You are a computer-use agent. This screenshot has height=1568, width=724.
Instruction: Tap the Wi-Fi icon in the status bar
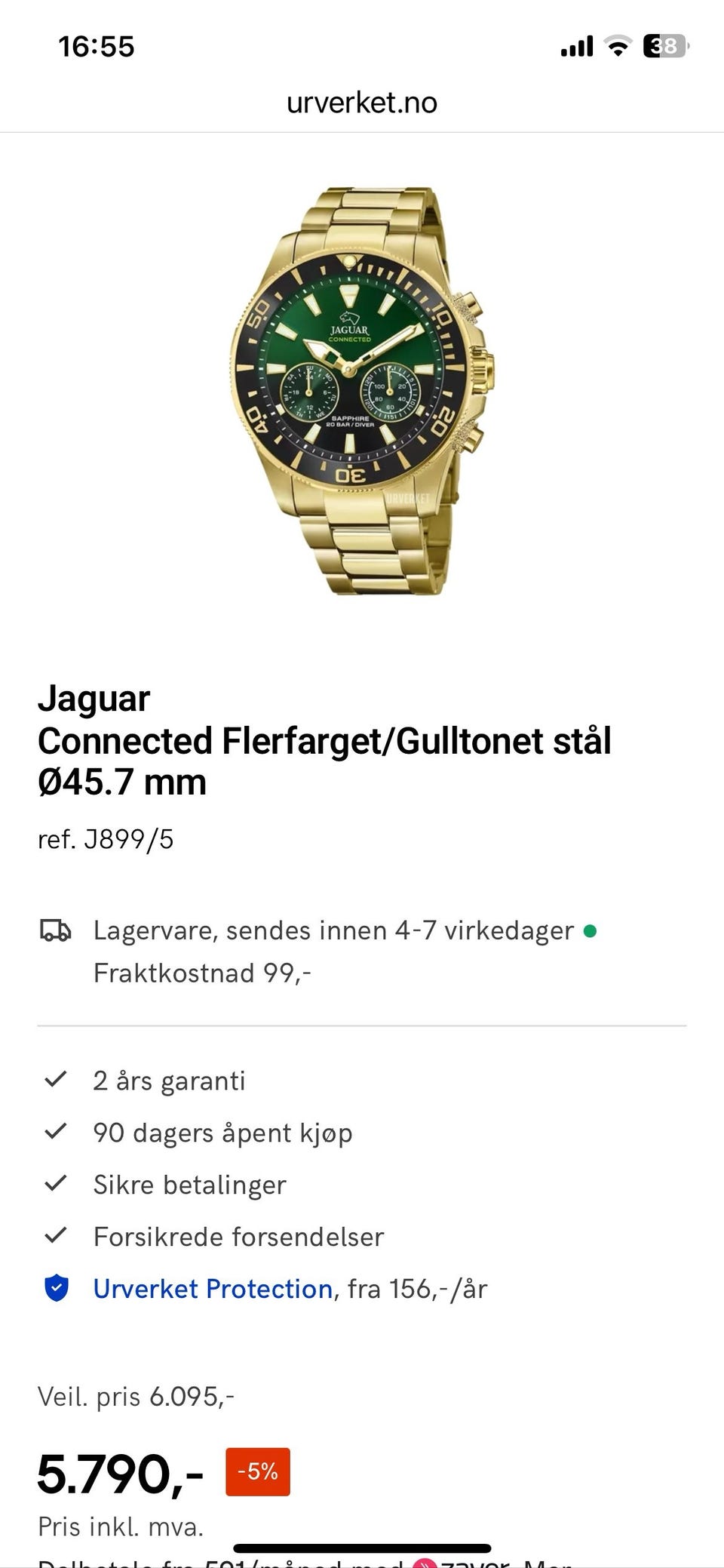click(617, 47)
